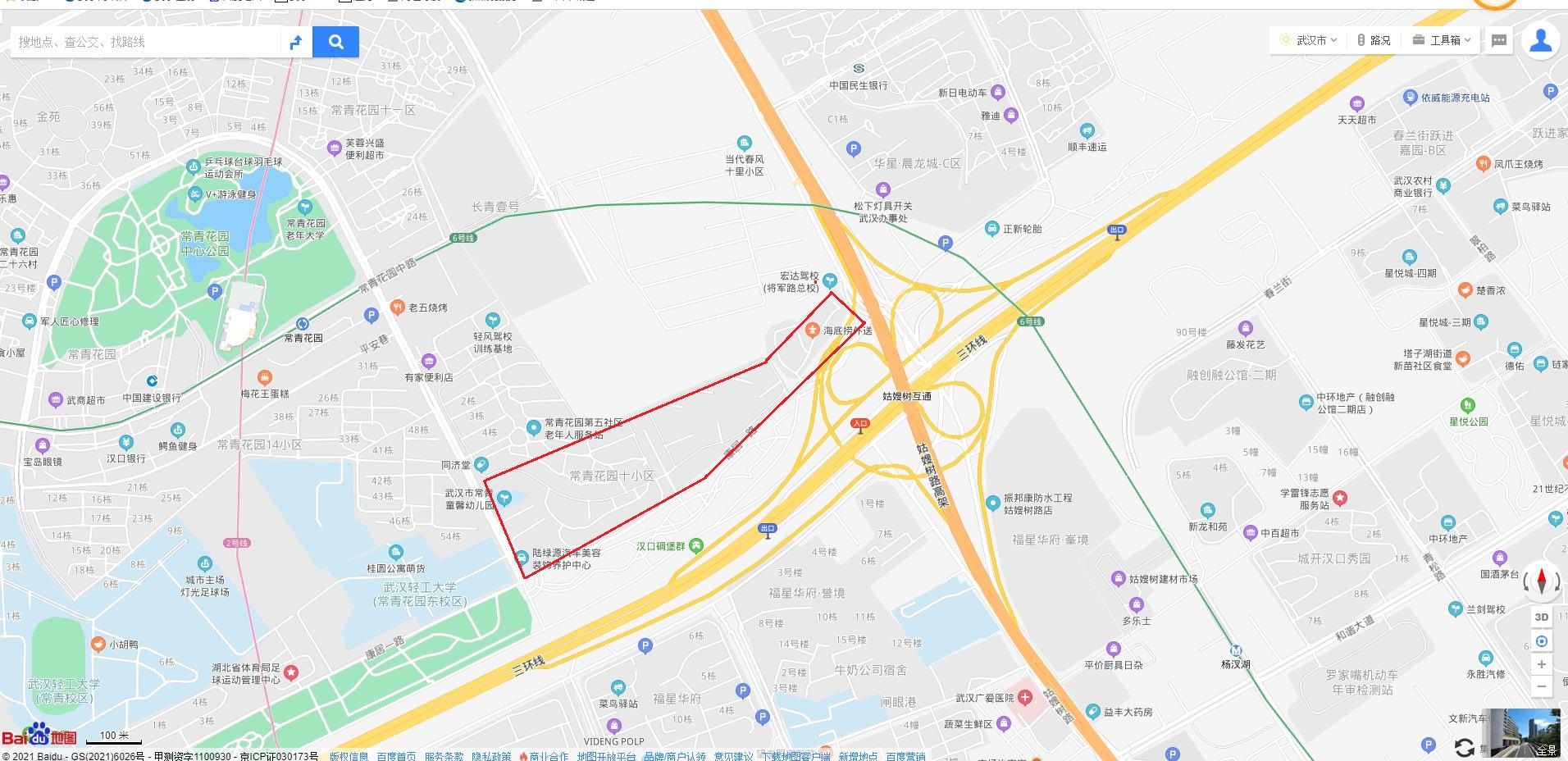Switch the map to 3D view

tap(1541, 617)
